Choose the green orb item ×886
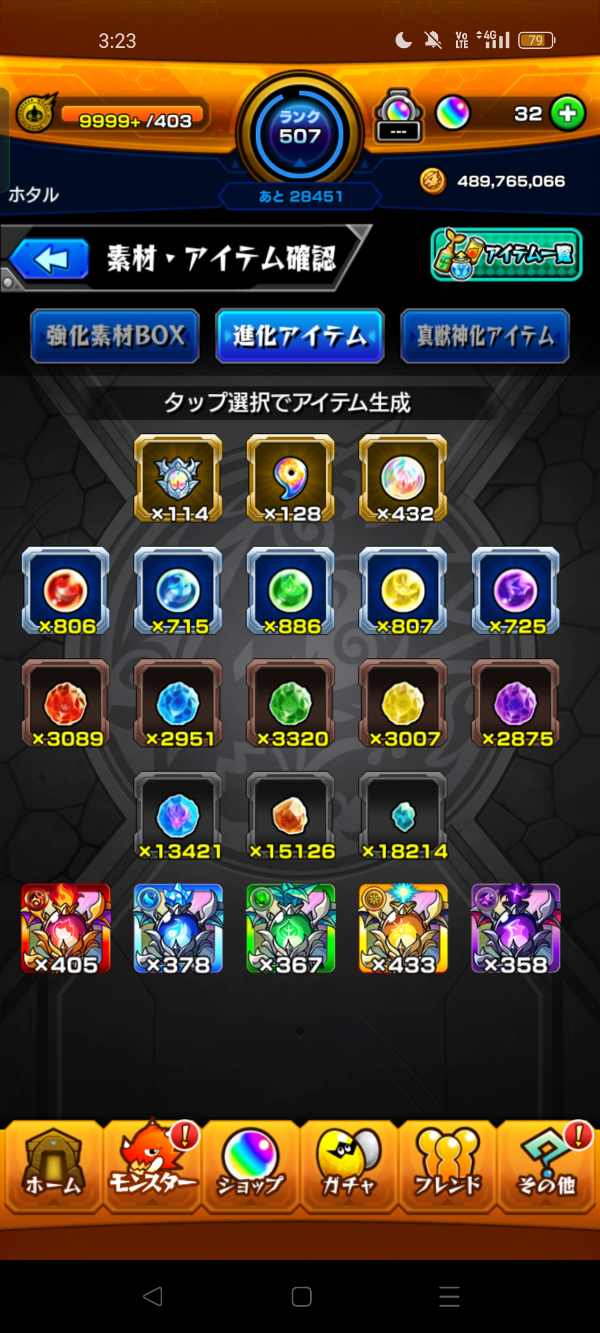This screenshot has width=600, height=1333. point(290,590)
